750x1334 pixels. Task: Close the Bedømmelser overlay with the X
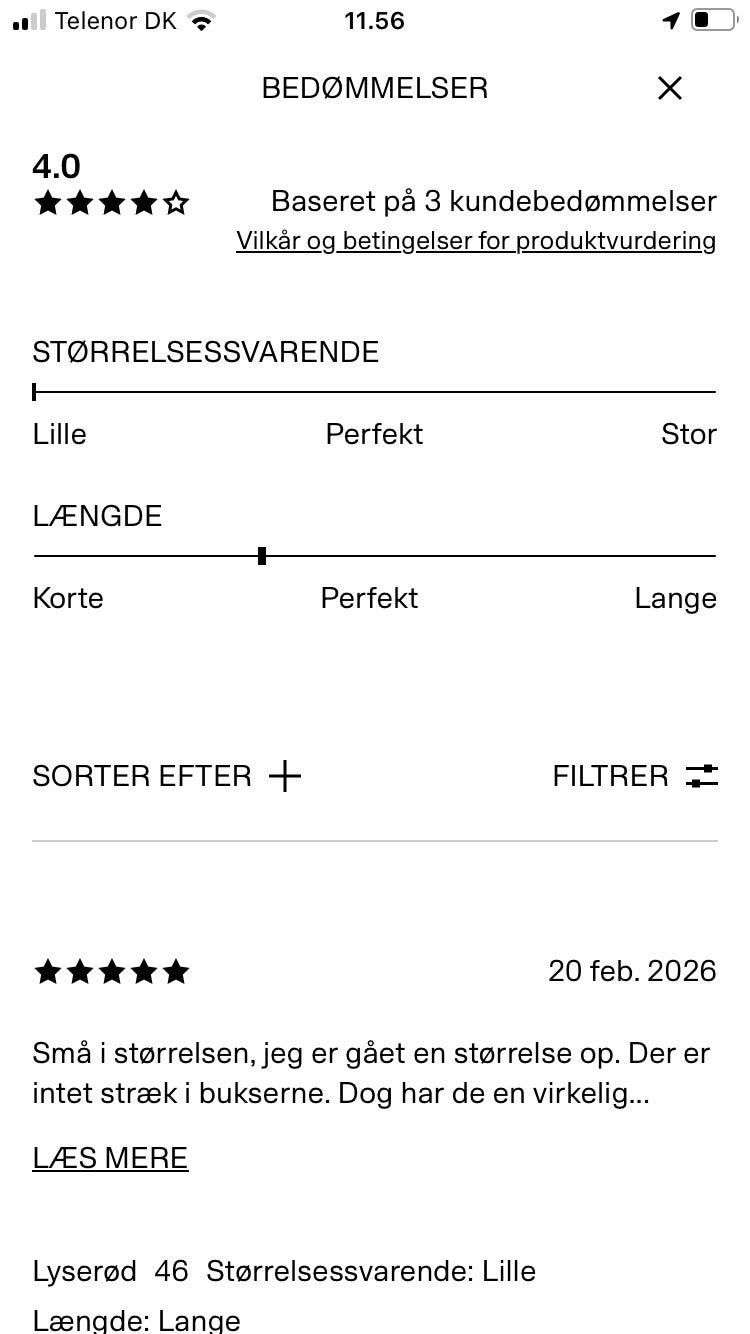[x=669, y=88]
